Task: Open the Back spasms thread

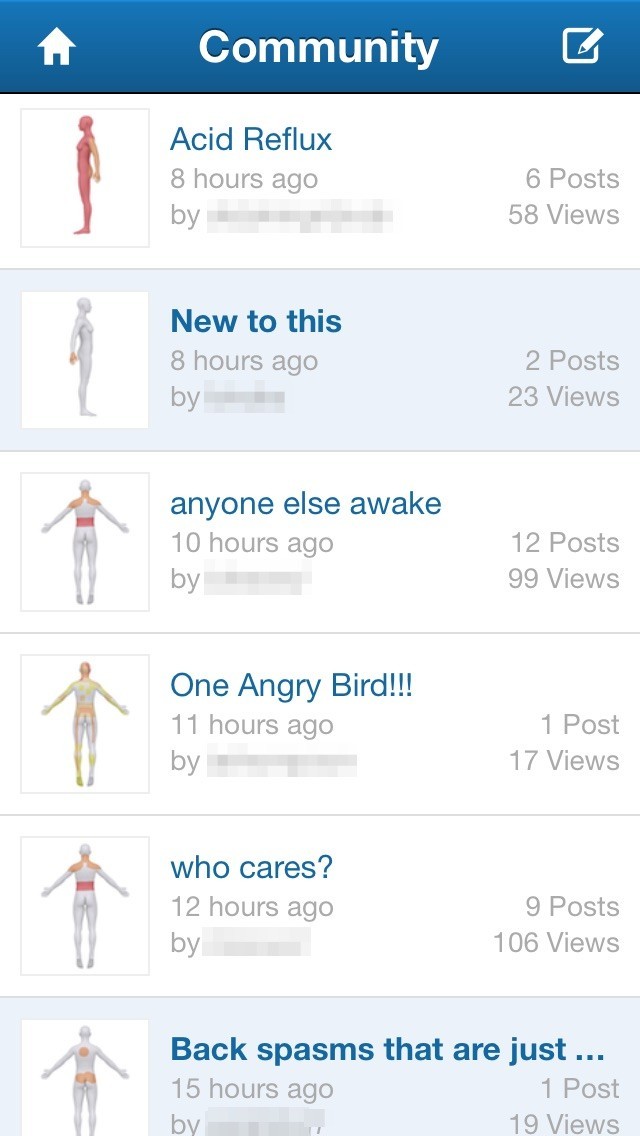Action: pos(387,1050)
